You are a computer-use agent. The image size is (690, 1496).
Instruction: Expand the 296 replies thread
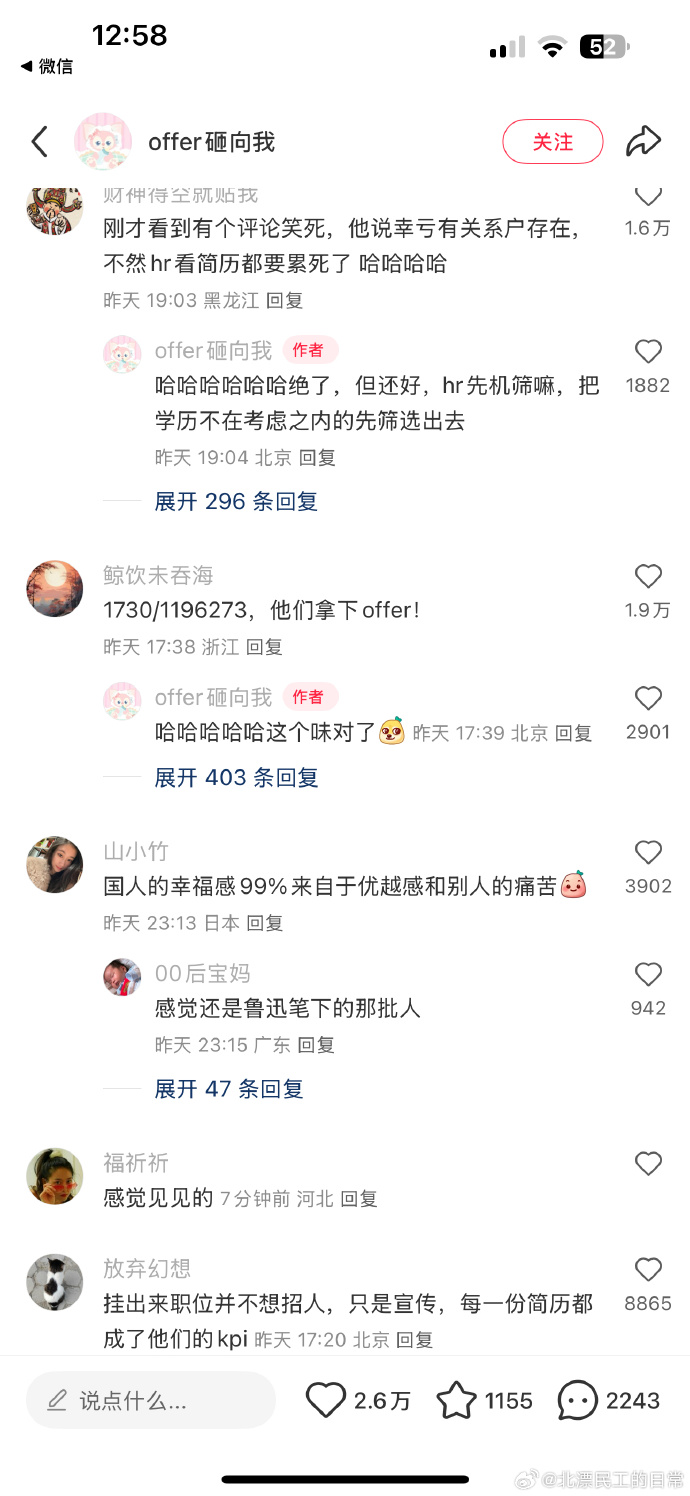[236, 501]
